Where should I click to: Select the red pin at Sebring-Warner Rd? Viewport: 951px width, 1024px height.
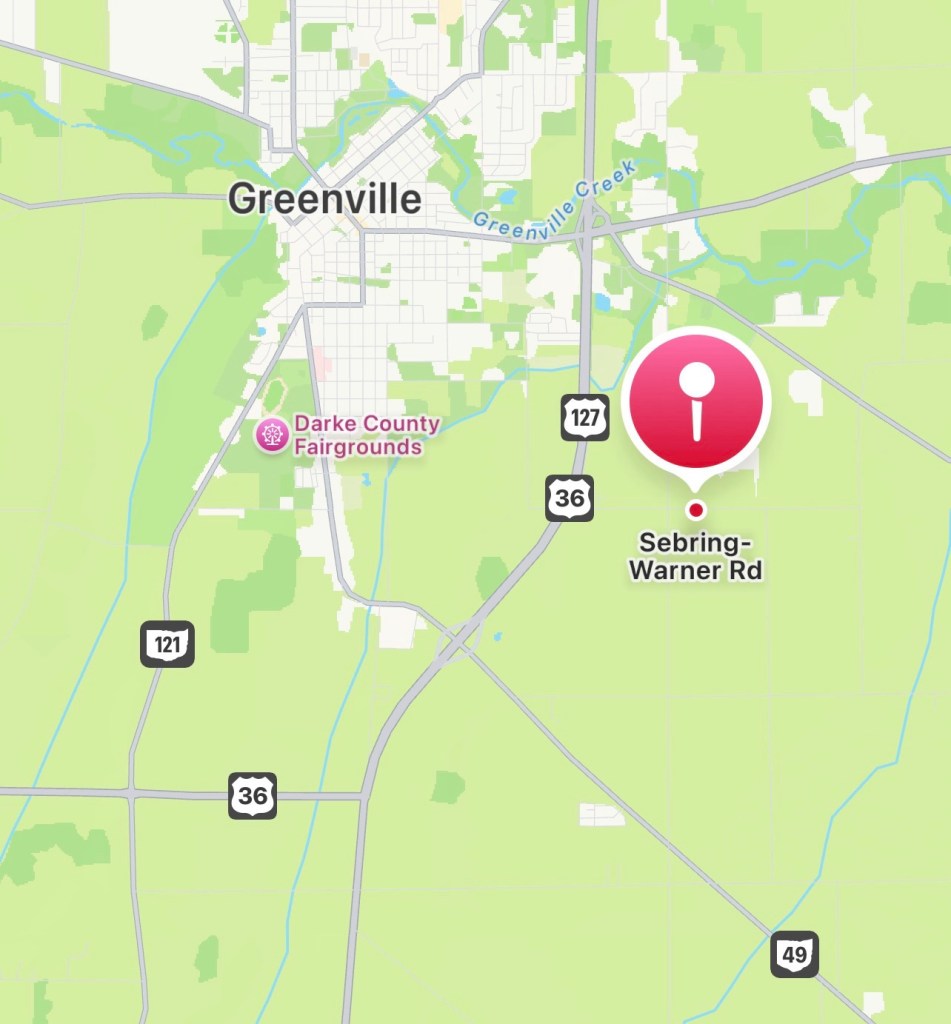[696, 402]
